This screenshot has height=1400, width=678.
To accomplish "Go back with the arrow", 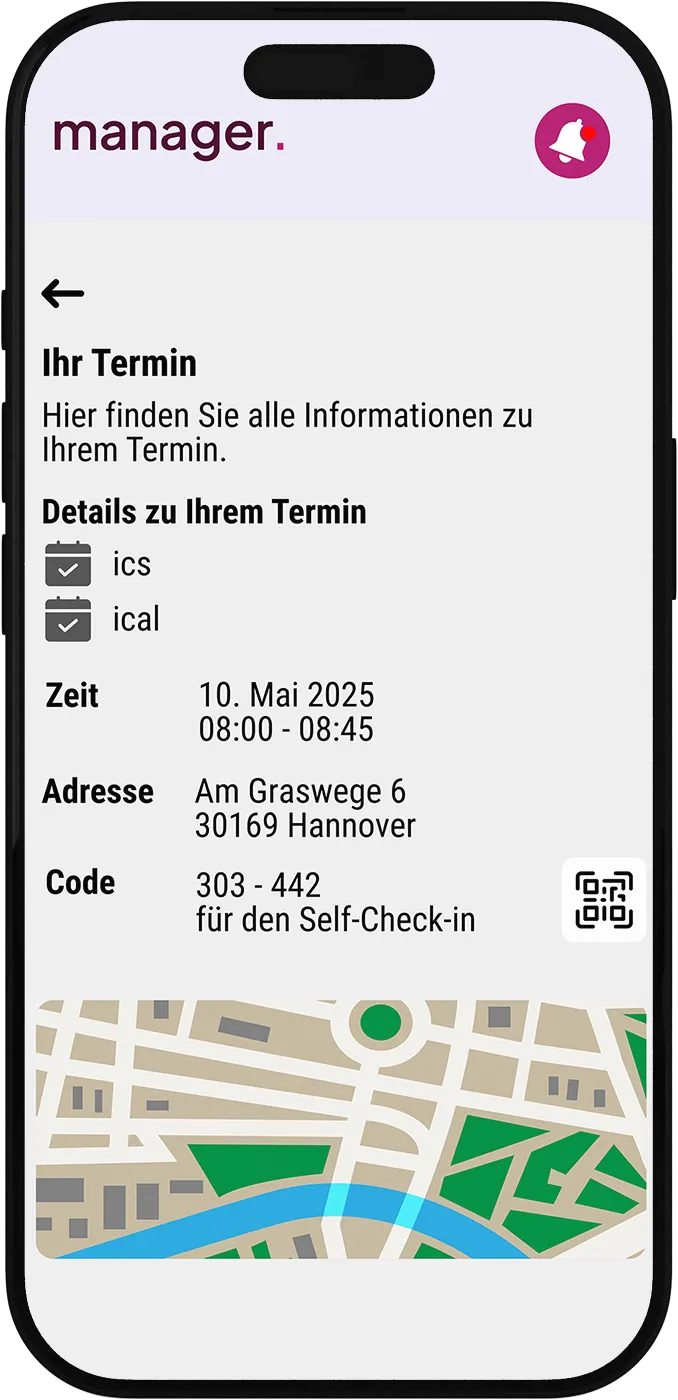I will (63, 293).
